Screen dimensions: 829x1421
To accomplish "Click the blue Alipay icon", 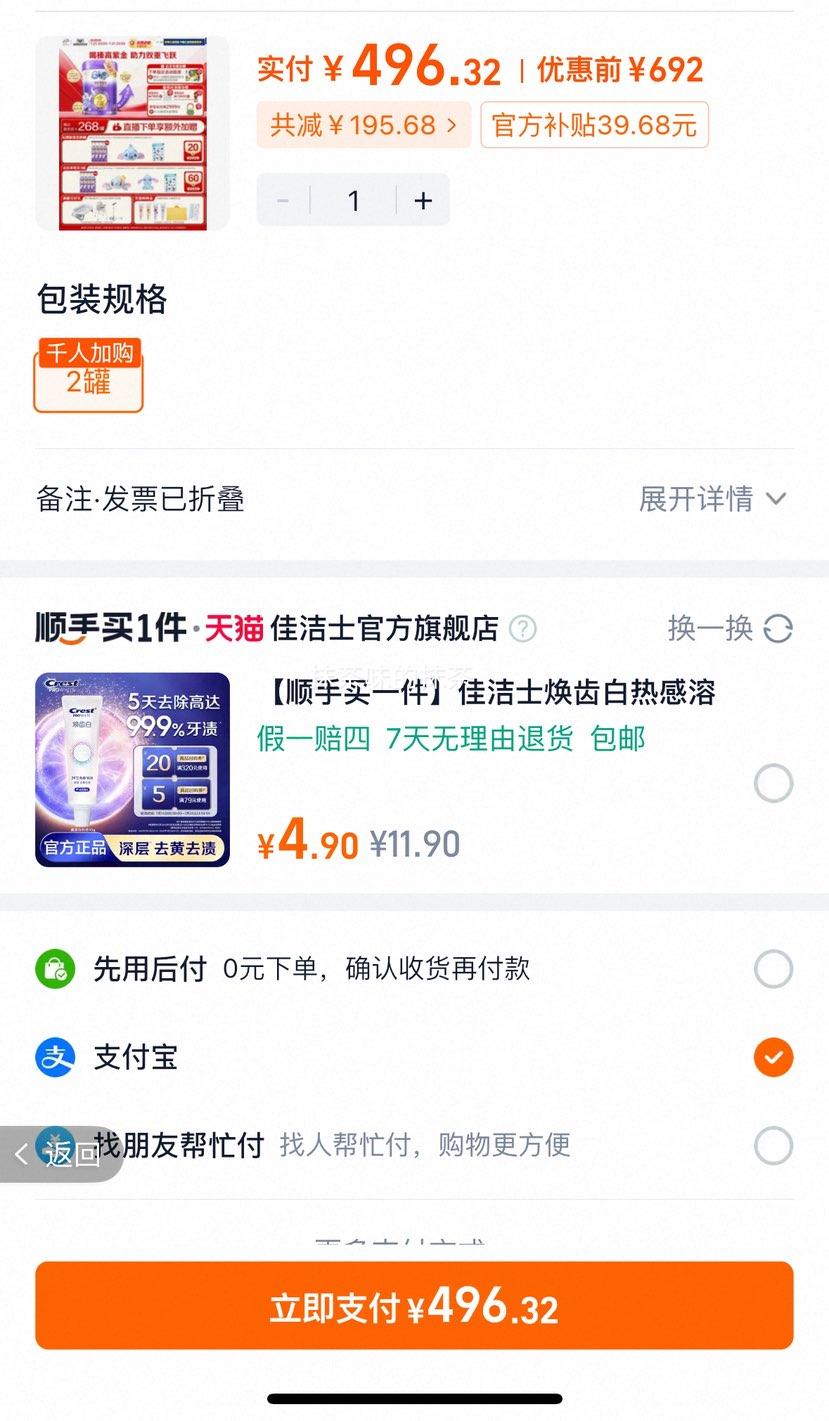I will (x=54, y=1057).
